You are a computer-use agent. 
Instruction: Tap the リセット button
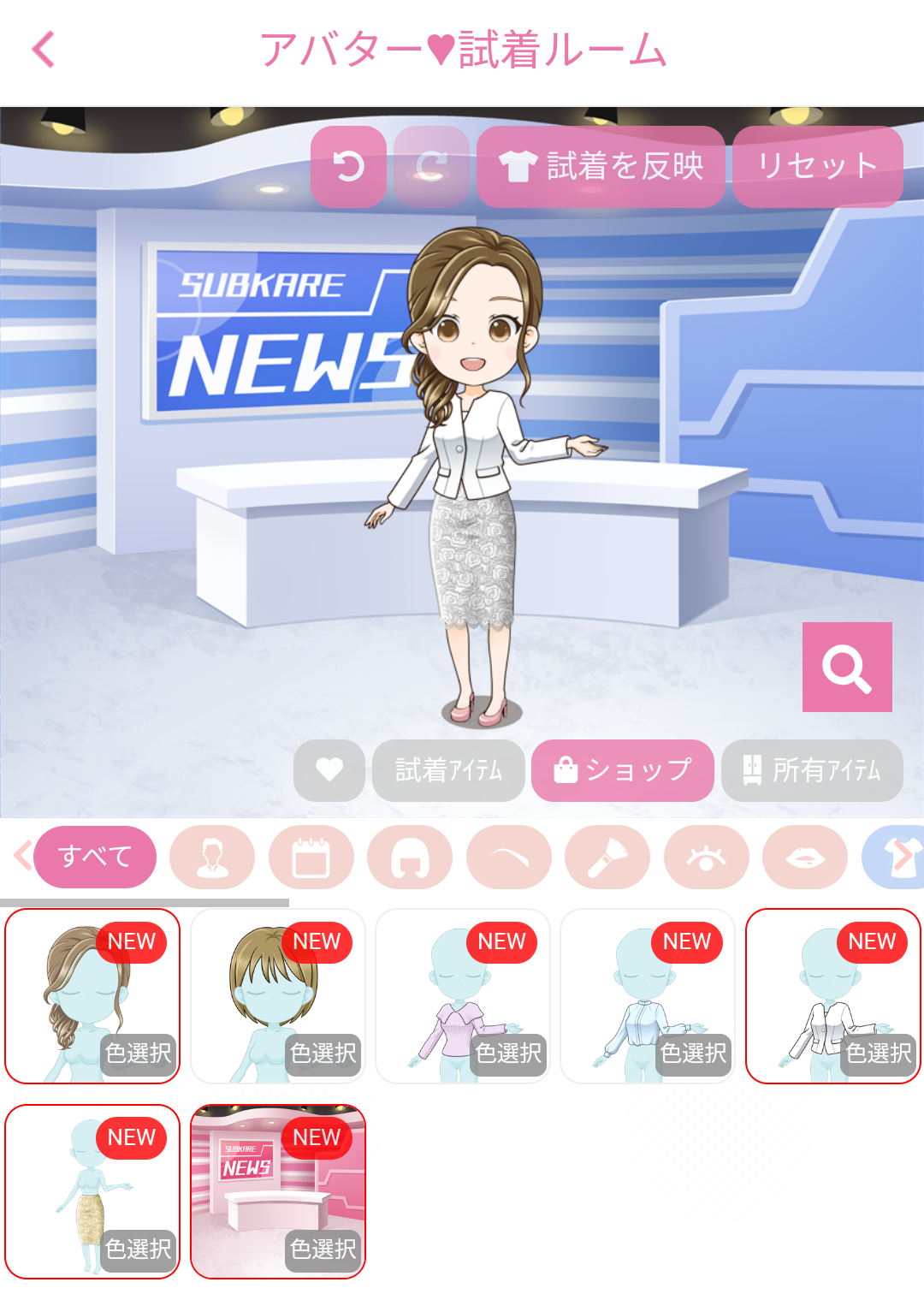point(817,167)
